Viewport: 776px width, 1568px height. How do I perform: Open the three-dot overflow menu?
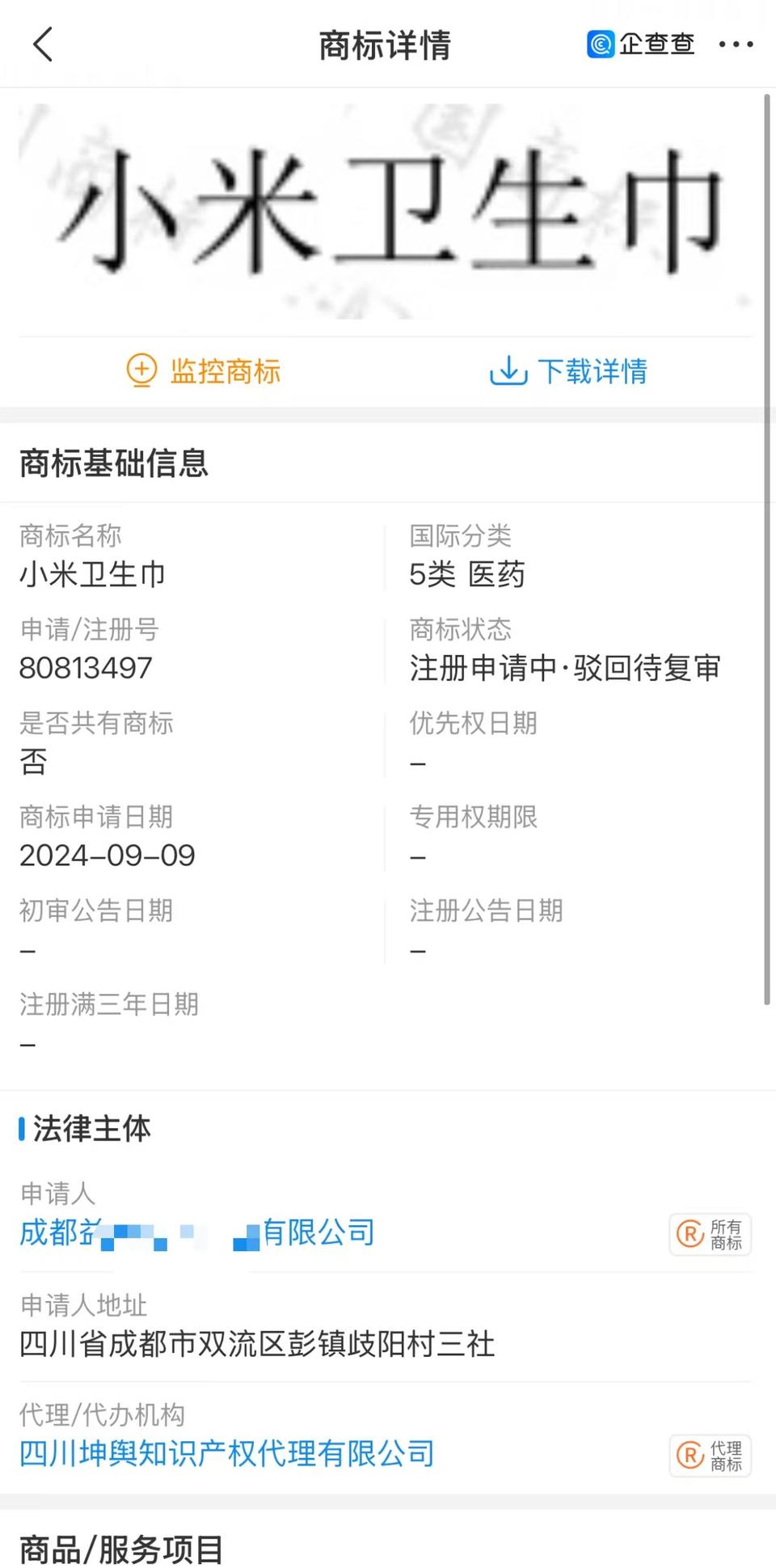tap(736, 44)
